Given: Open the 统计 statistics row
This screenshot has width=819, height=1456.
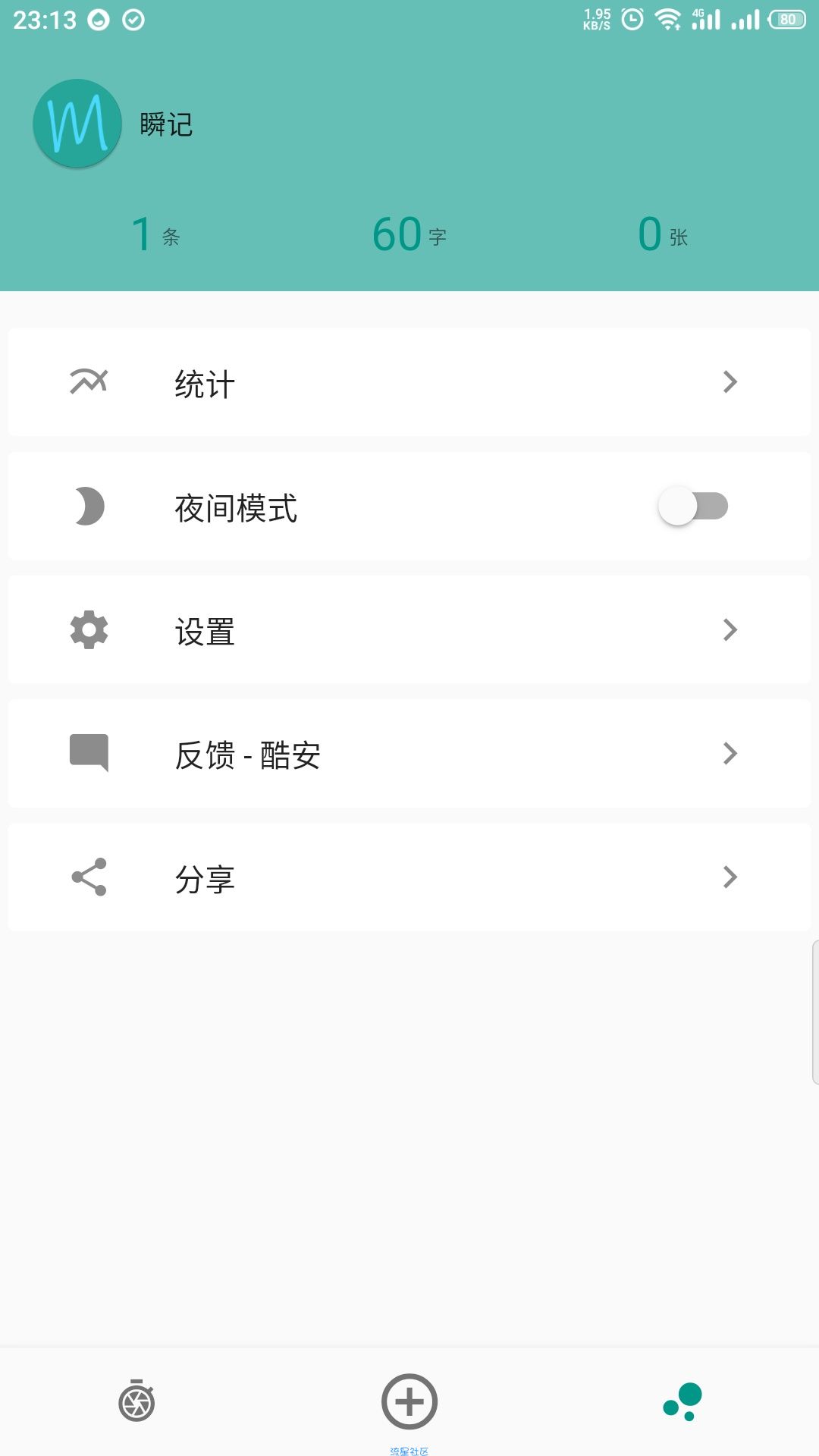Looking at the screenshot, I should (x=409, y=382).
